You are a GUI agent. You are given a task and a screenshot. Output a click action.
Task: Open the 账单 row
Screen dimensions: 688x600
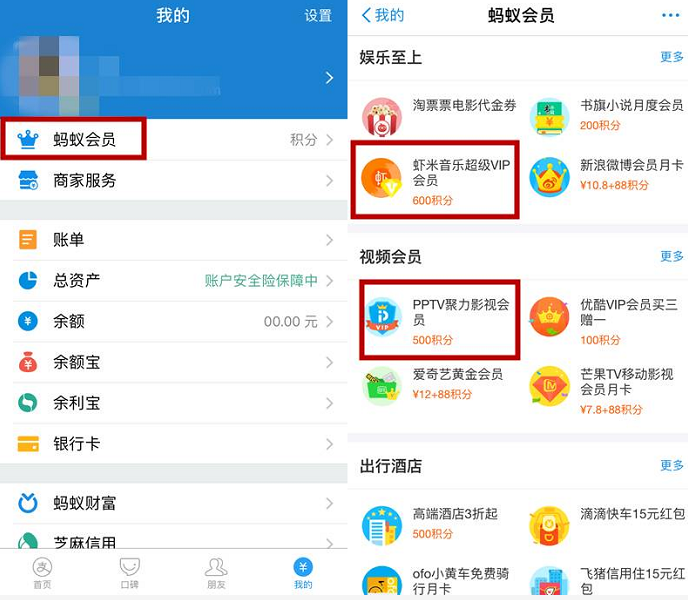click(173, 240)
